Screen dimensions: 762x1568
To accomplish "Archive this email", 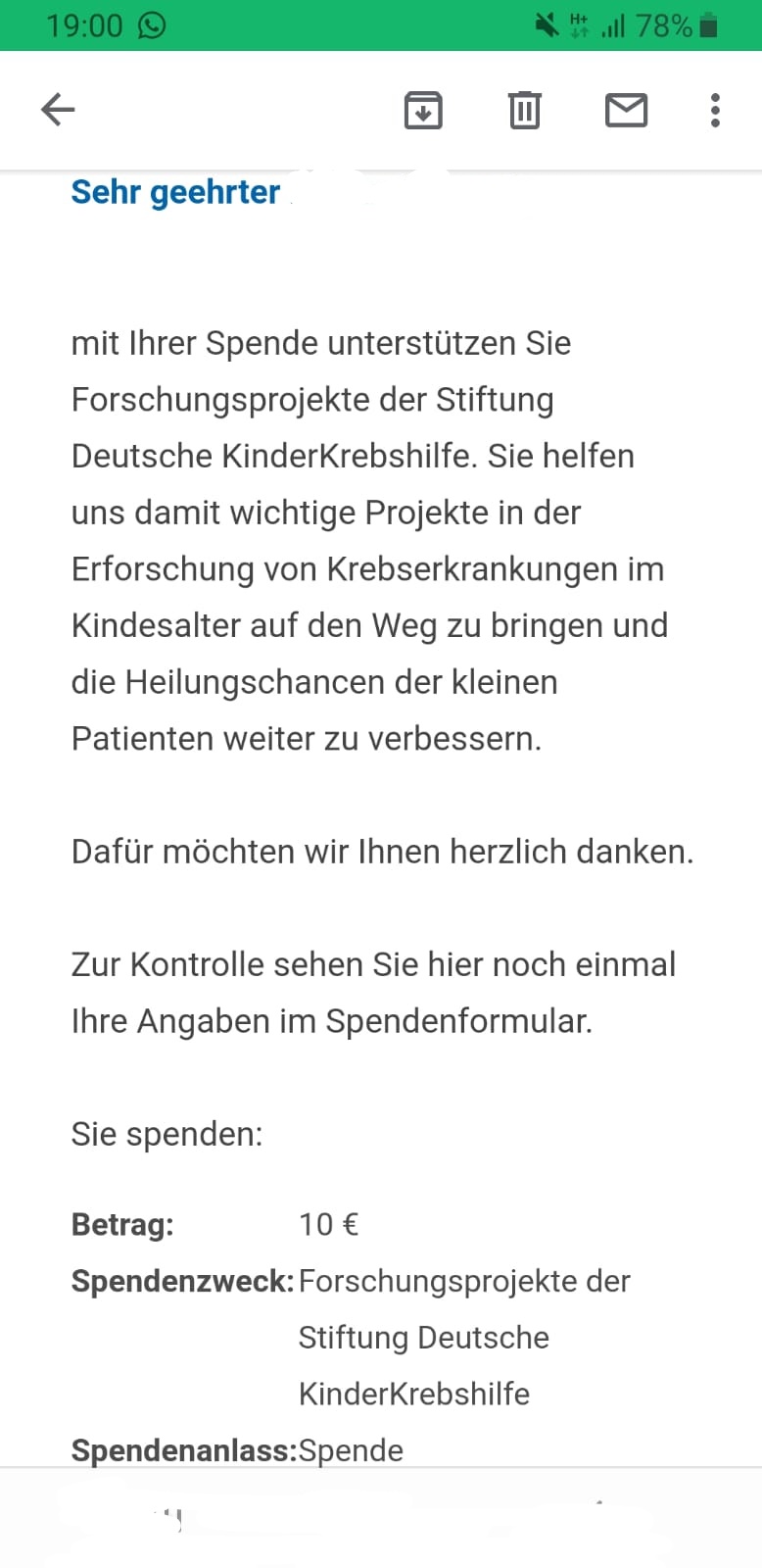I will (423, 110).
